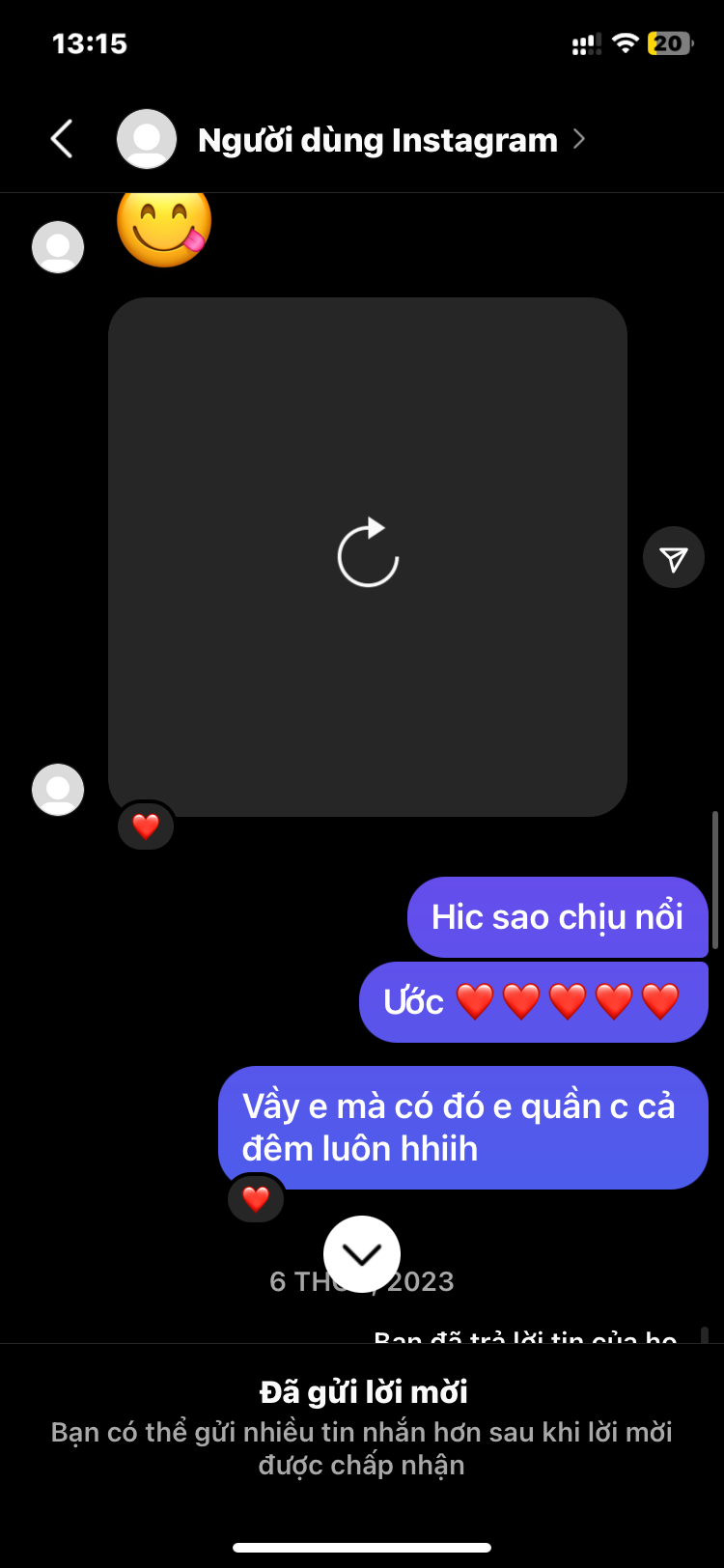This screenshot has width=724, height=1568.
Task: Reload the unloaded media message
Action: [368, 555]
